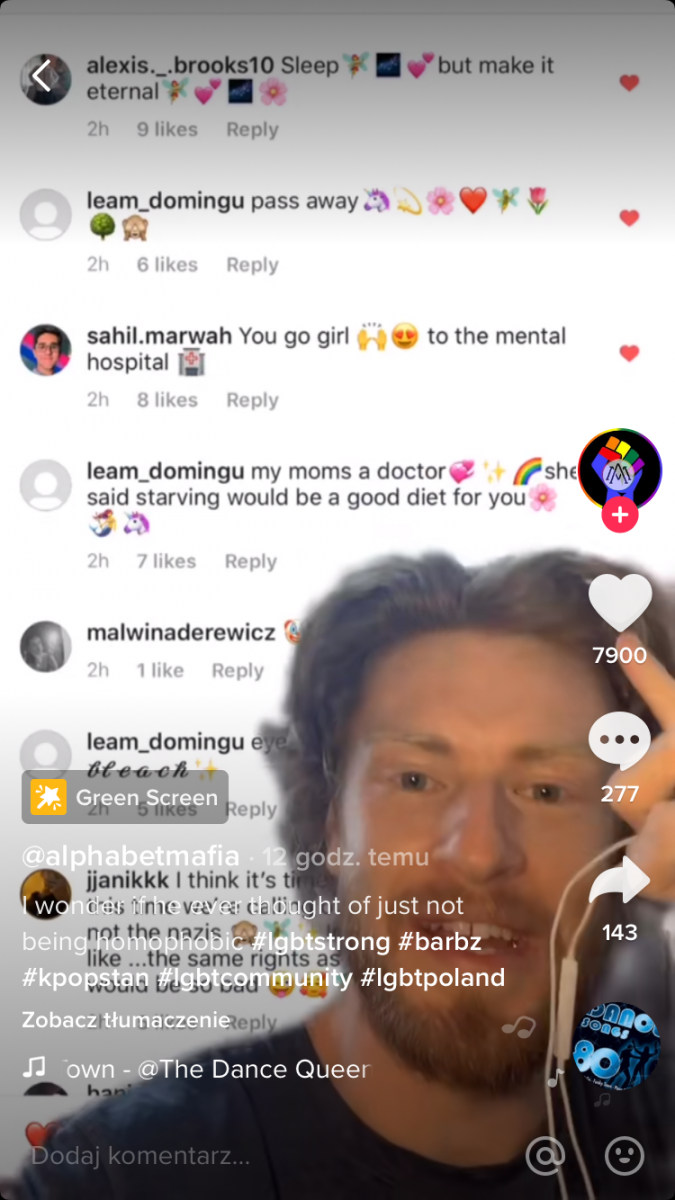Share this video via the arrow
675x1200 pixels.
(619, 881)
